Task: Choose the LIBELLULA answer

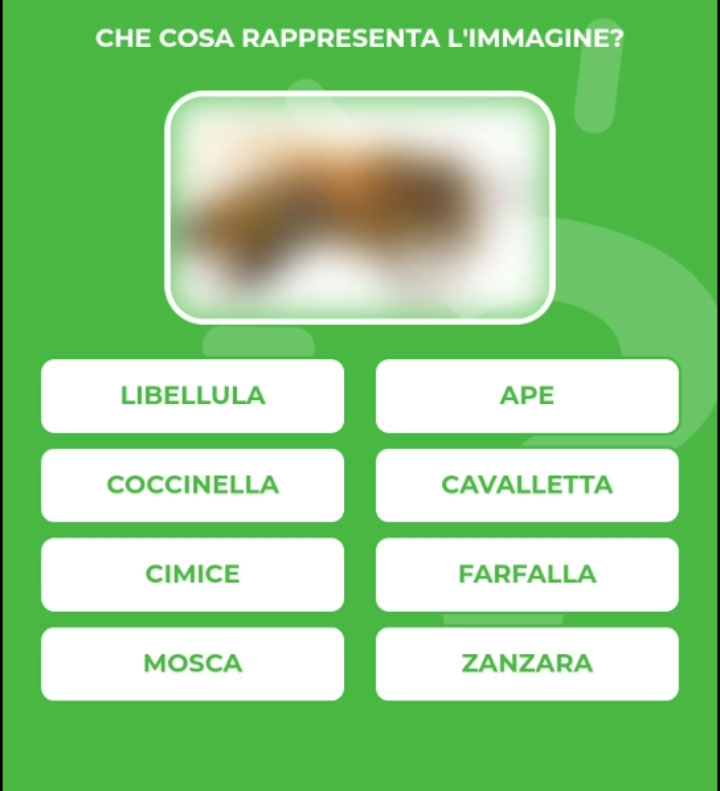Action: [x=192, y=396]
